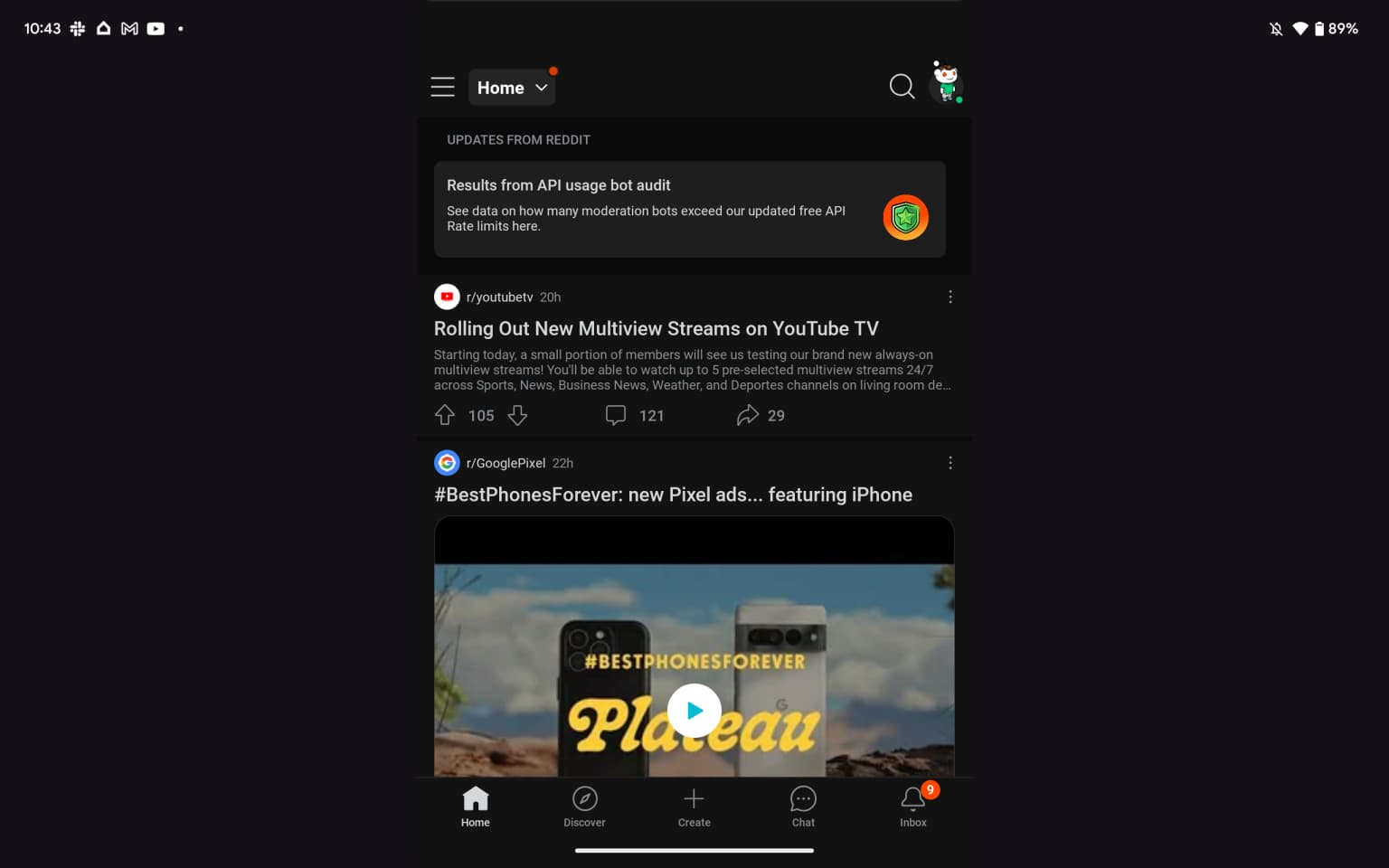Switch to the Discover tab
Screen dimensions: 1389x868
tap(584, 806)
